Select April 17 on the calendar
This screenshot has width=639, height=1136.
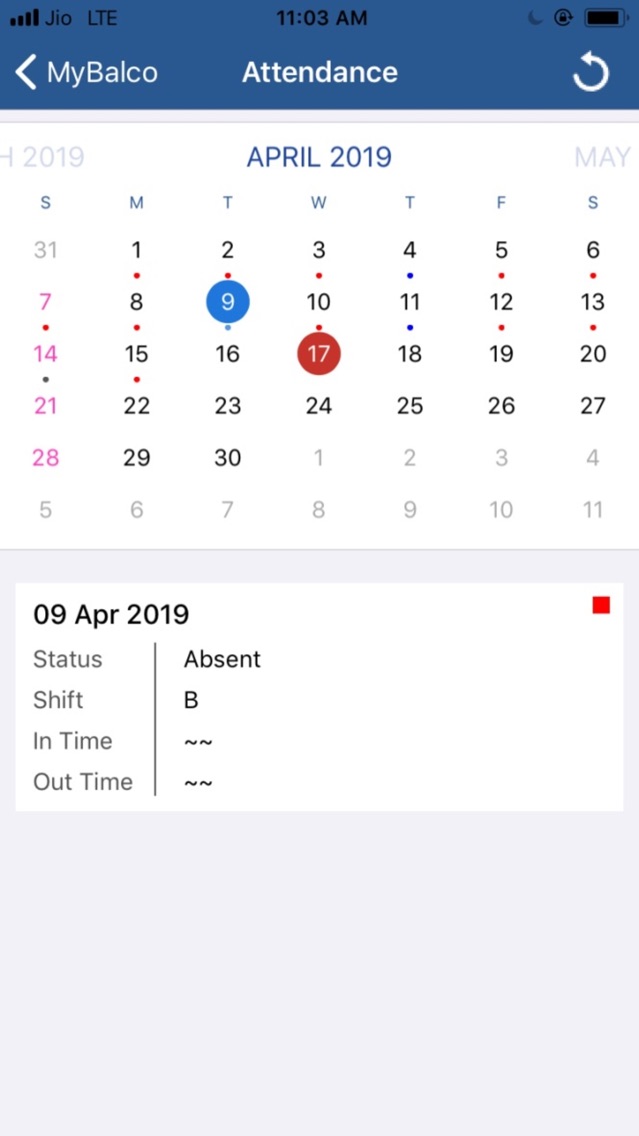coord(319,354)
